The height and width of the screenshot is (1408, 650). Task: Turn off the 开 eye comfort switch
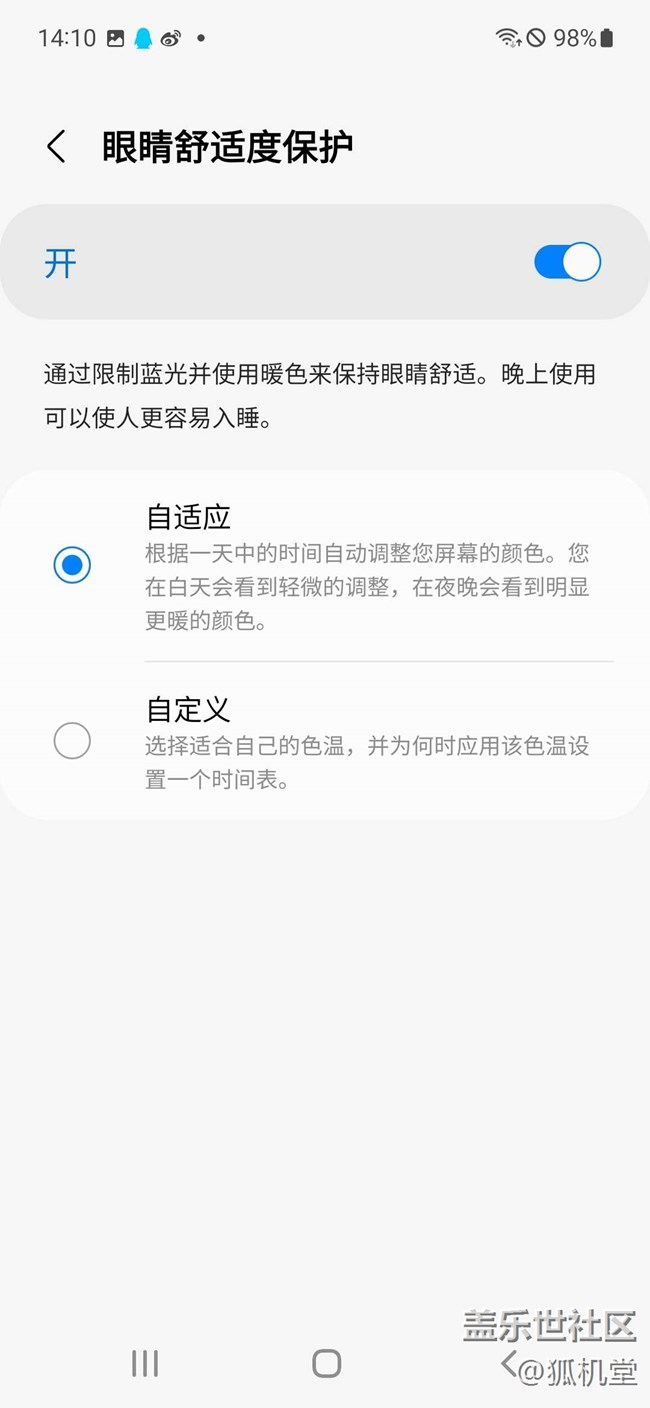pyautogui.click(x=567, y=263)
